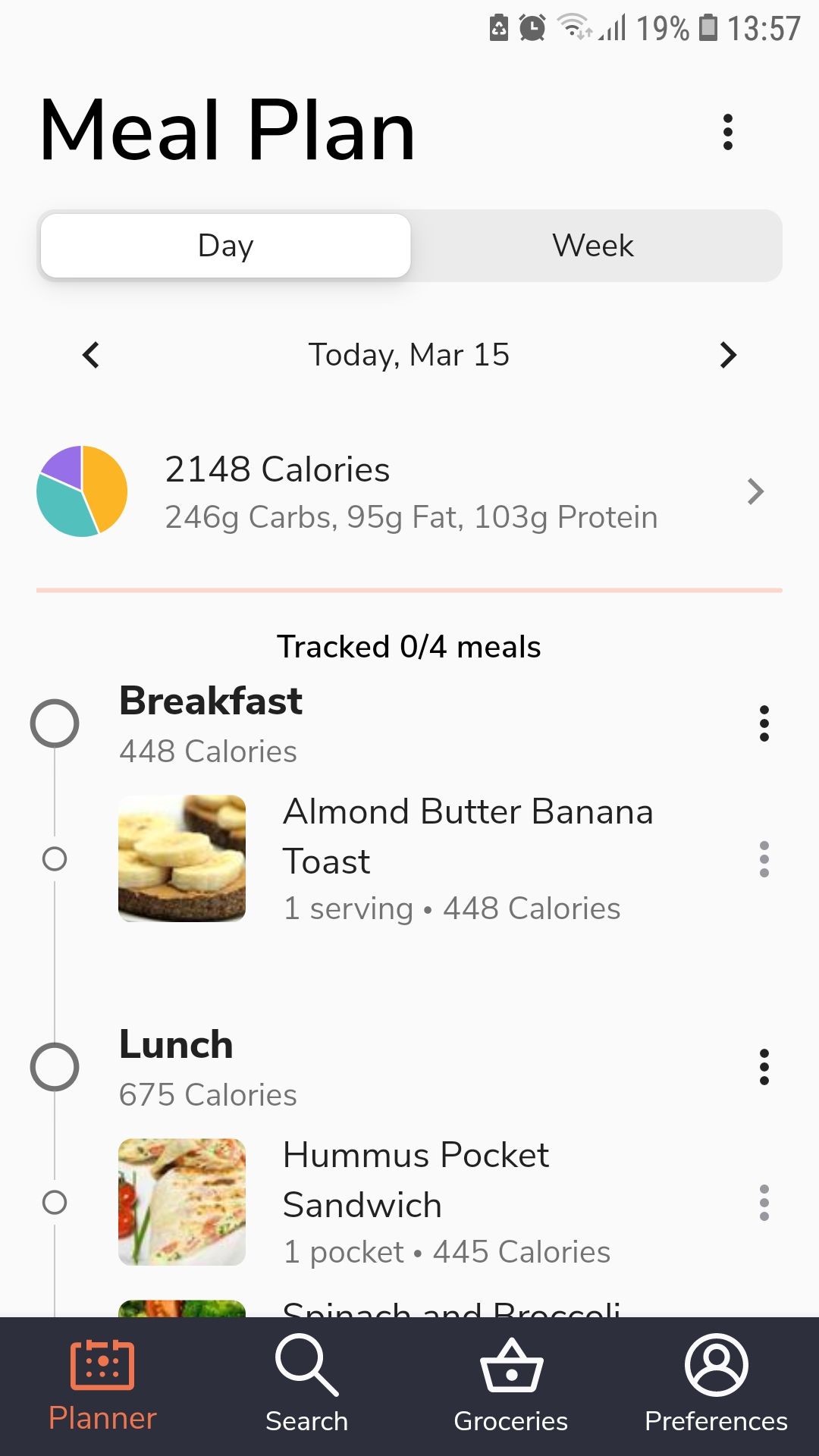Screen dimensions: 819x1456
Task: Mark the Lunch meal as tracked
Action: 54,1066
